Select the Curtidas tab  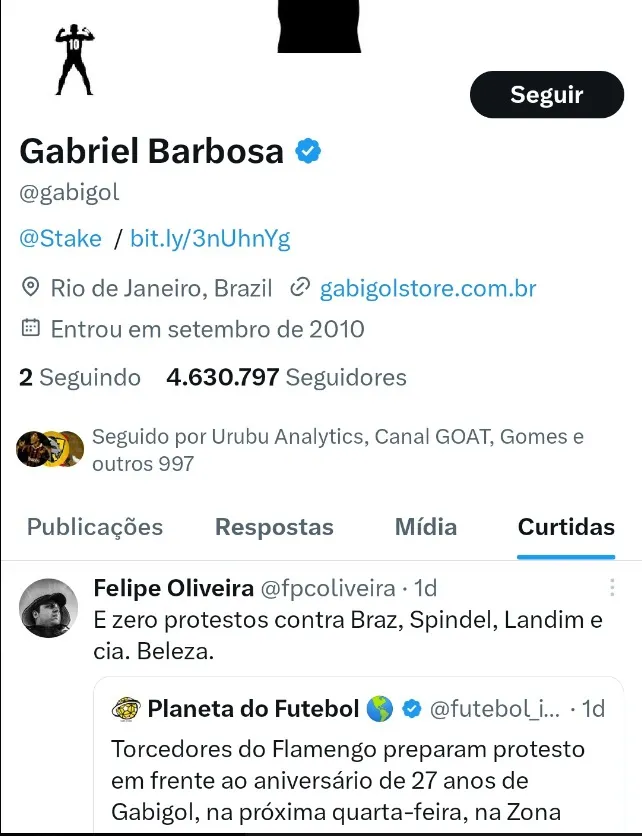pyautogui.click(x=566, y=527)
